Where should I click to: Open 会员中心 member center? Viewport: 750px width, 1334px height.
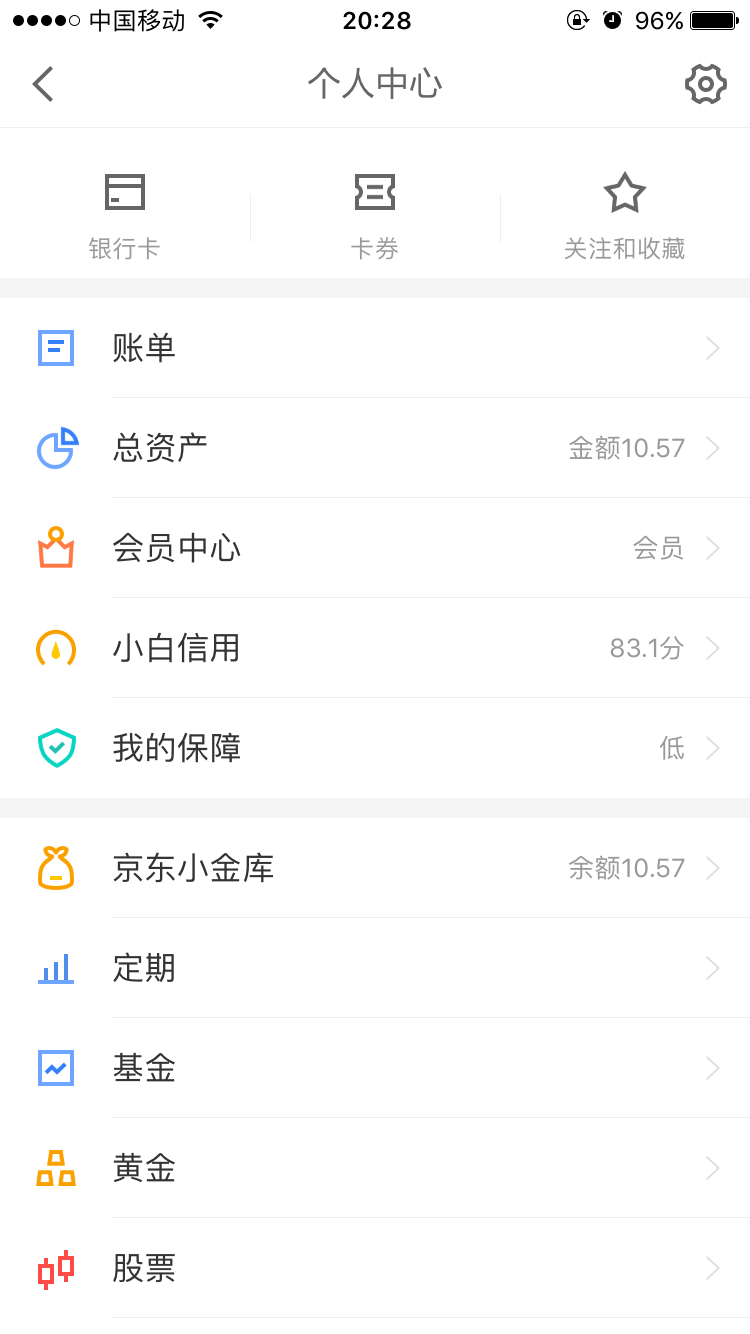tap(375, 548)
